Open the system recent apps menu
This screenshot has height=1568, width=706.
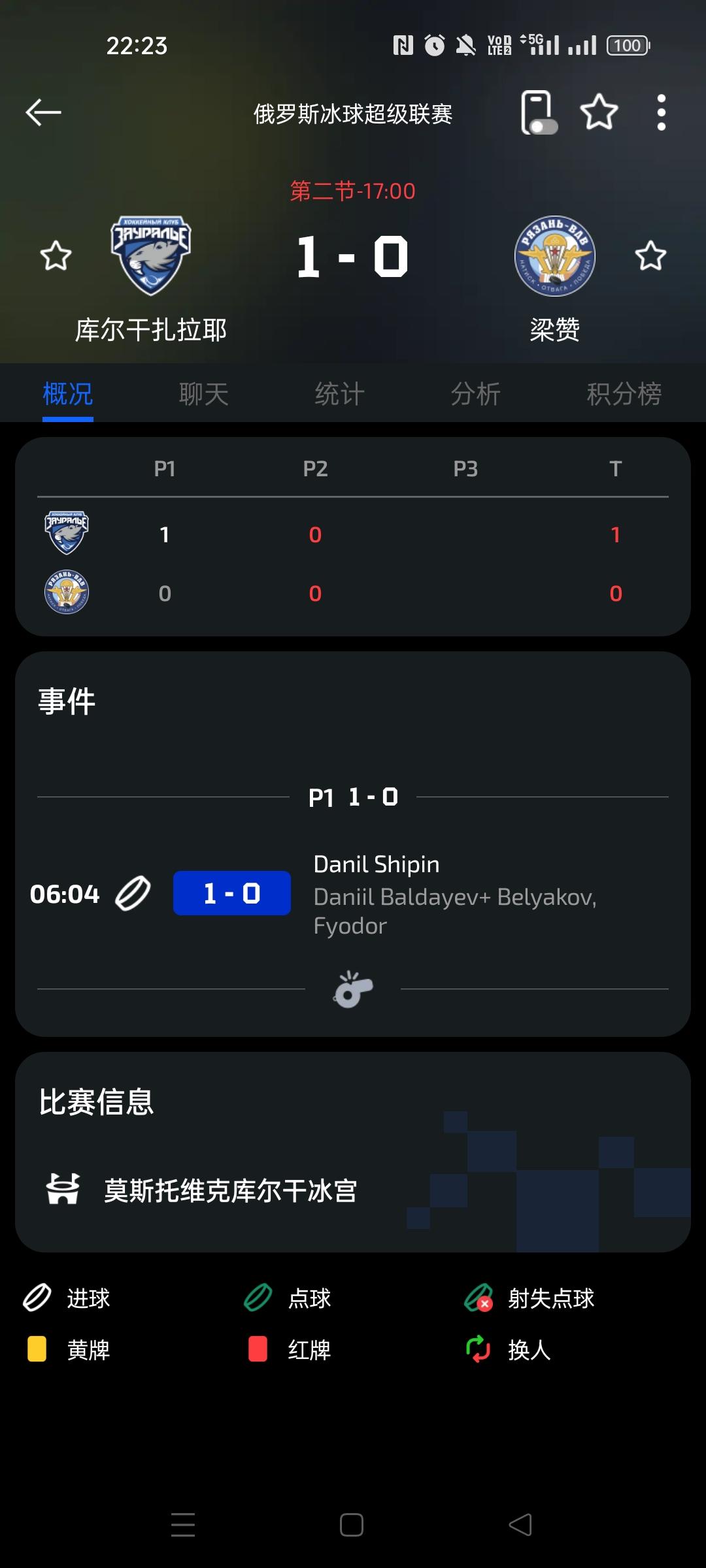[x=183, y=1526]
